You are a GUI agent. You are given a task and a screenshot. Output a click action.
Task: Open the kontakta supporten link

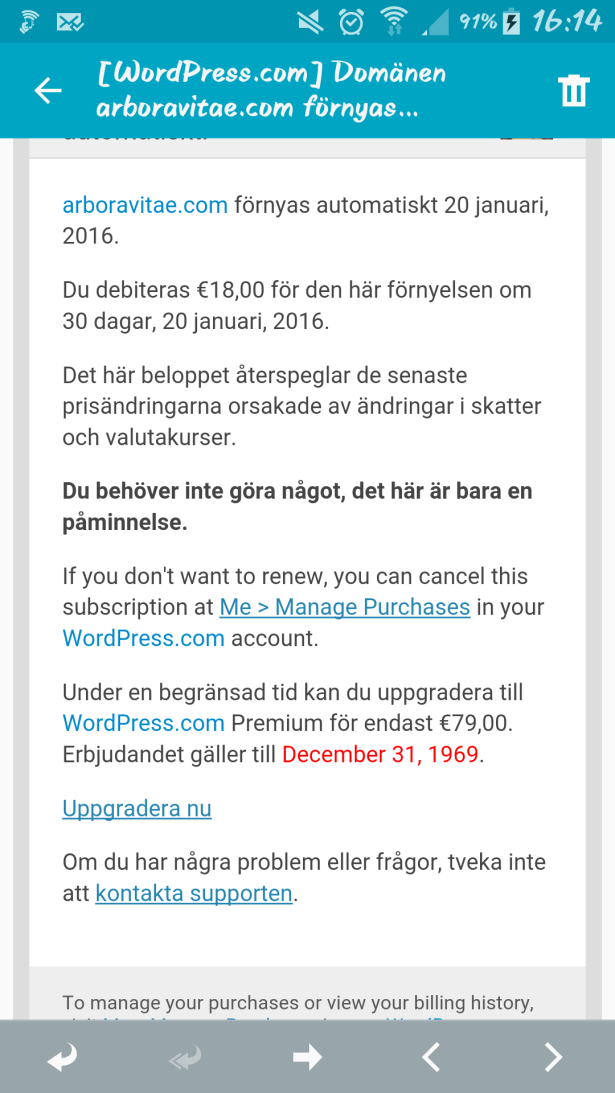[x=194, y=893]
